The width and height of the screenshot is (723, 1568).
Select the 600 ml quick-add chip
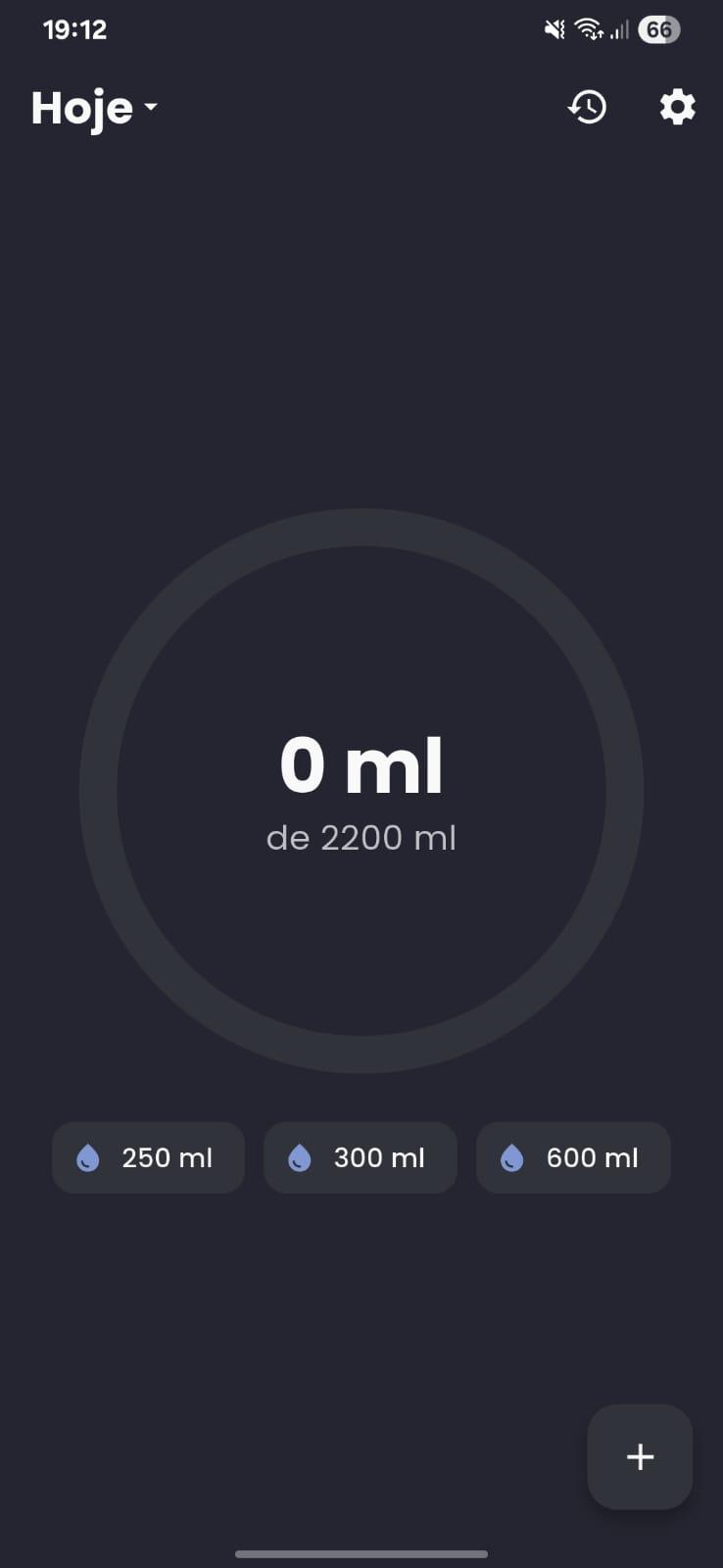[x=573, y=1157]
